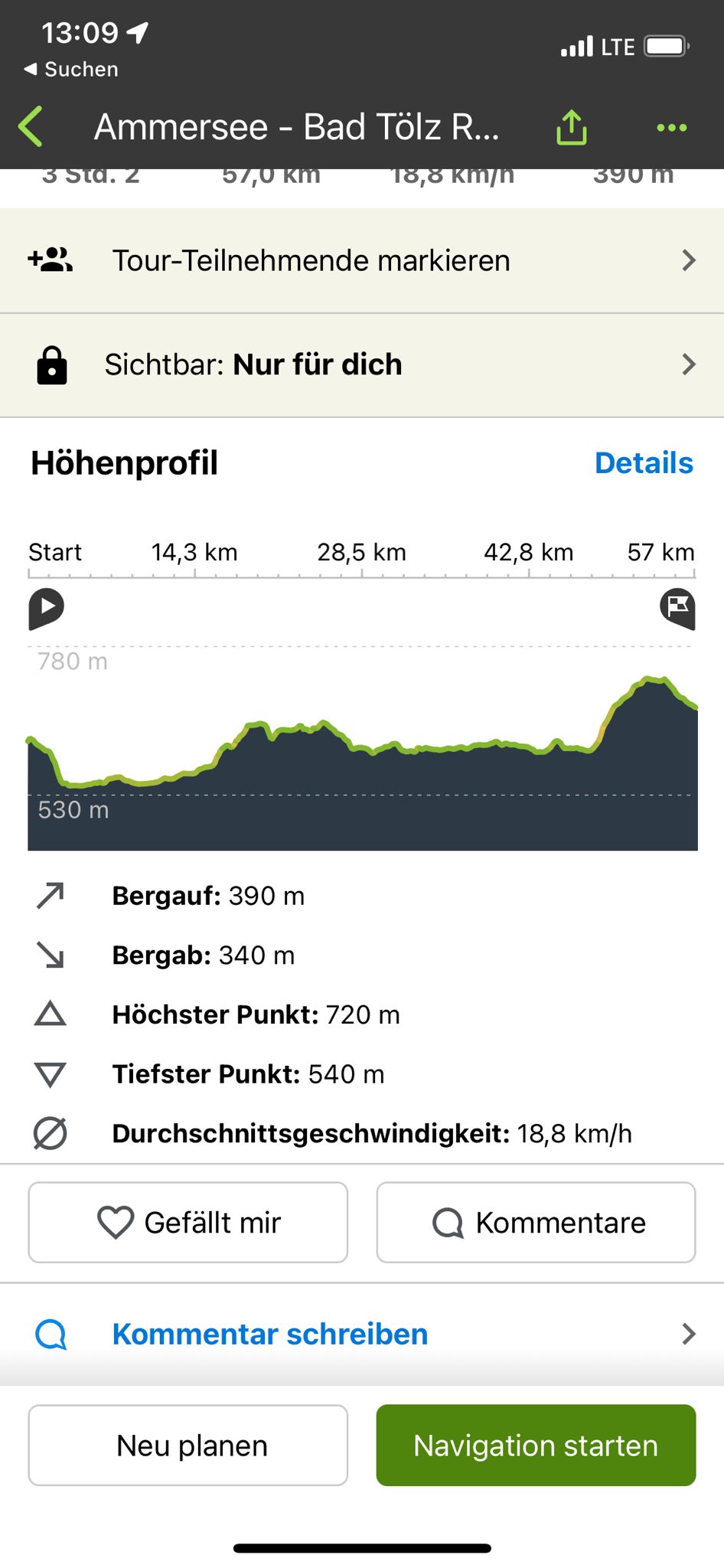Viewport: 724px width, 1568px height.
Task: Change the Sichtbar visibility setting
Action: (362, 364)
